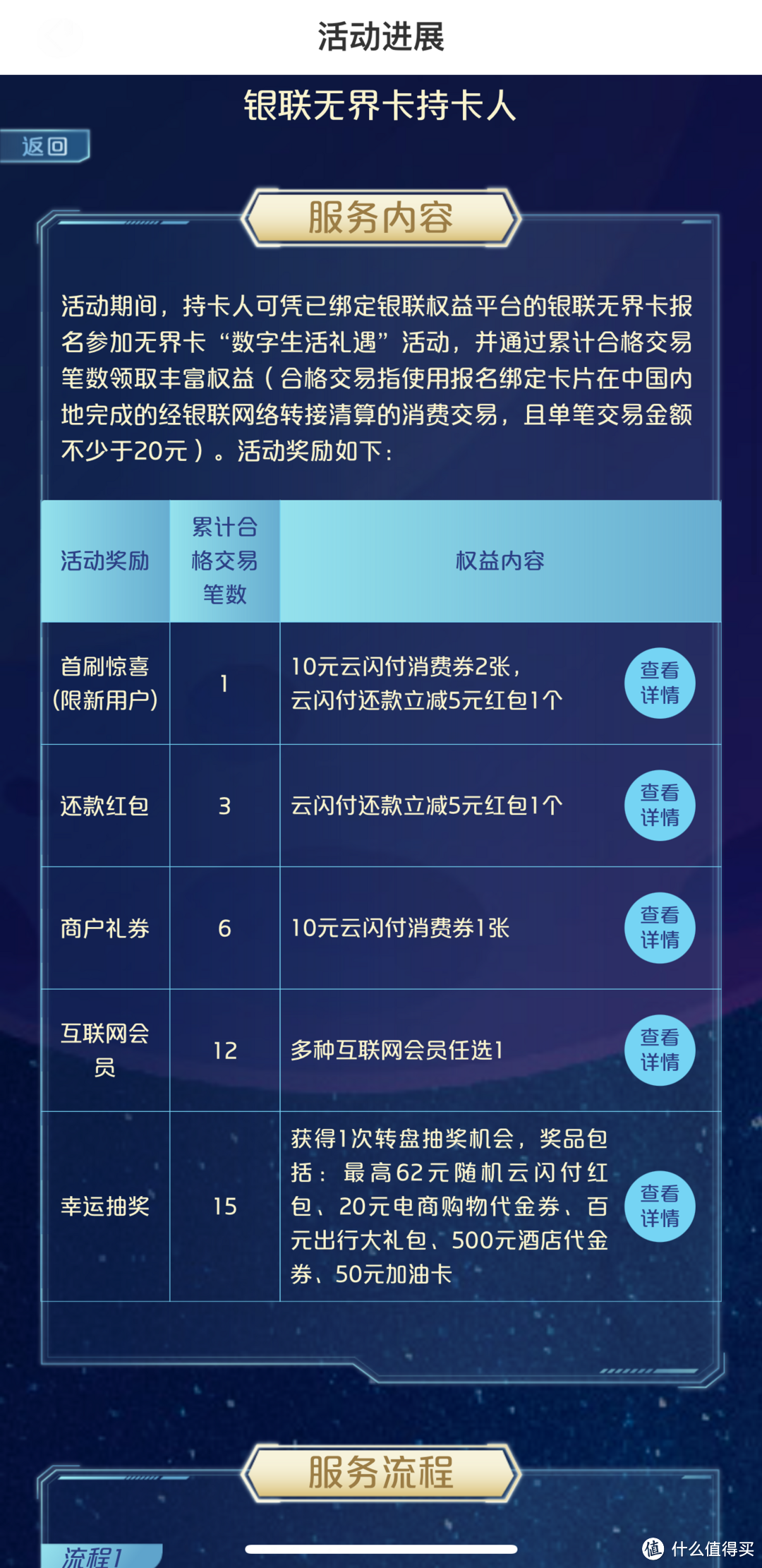Tap the 查看详情 circle for 幸运抽奖 reward
This screenshot has height=1568, width=762.
coord(660,1207)
